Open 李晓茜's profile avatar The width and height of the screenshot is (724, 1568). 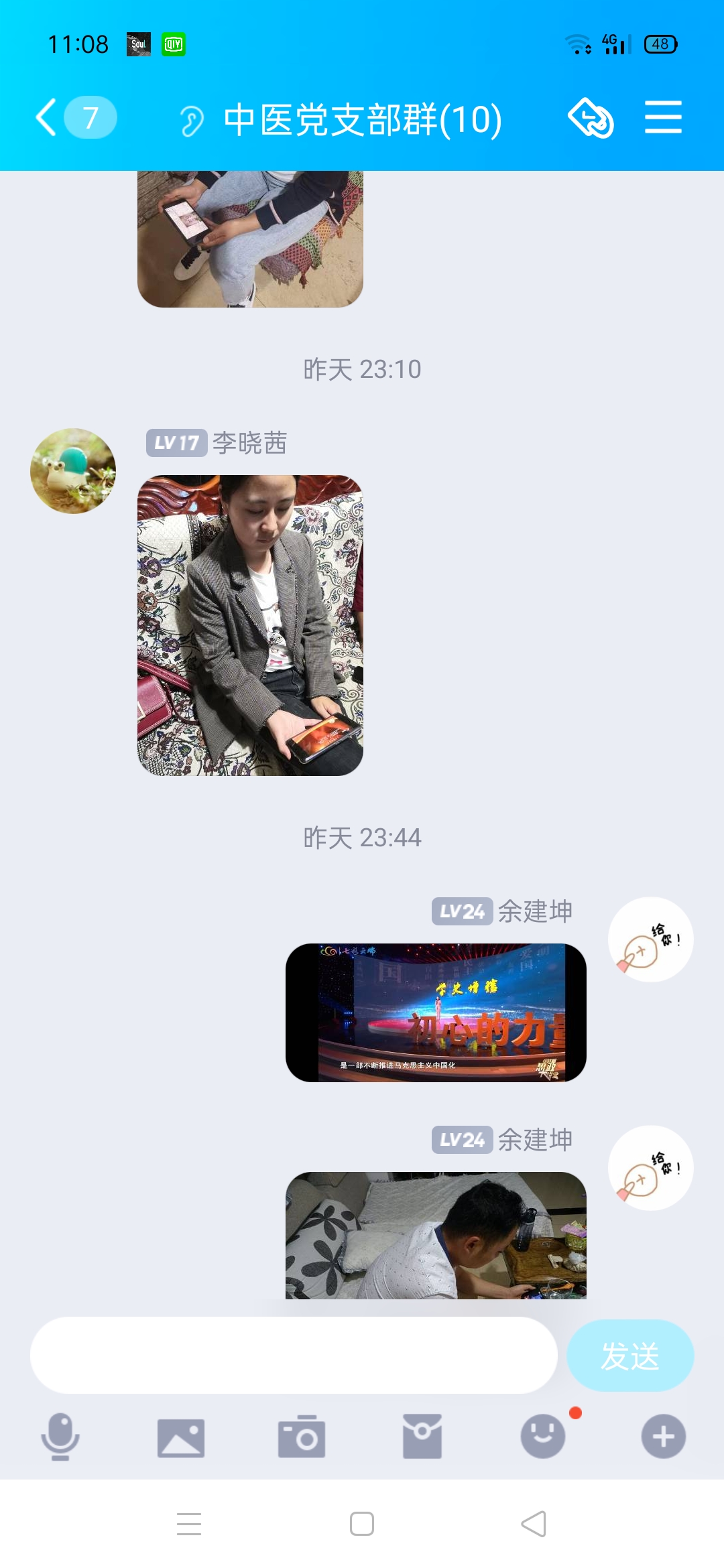click(x=73, y=471)
